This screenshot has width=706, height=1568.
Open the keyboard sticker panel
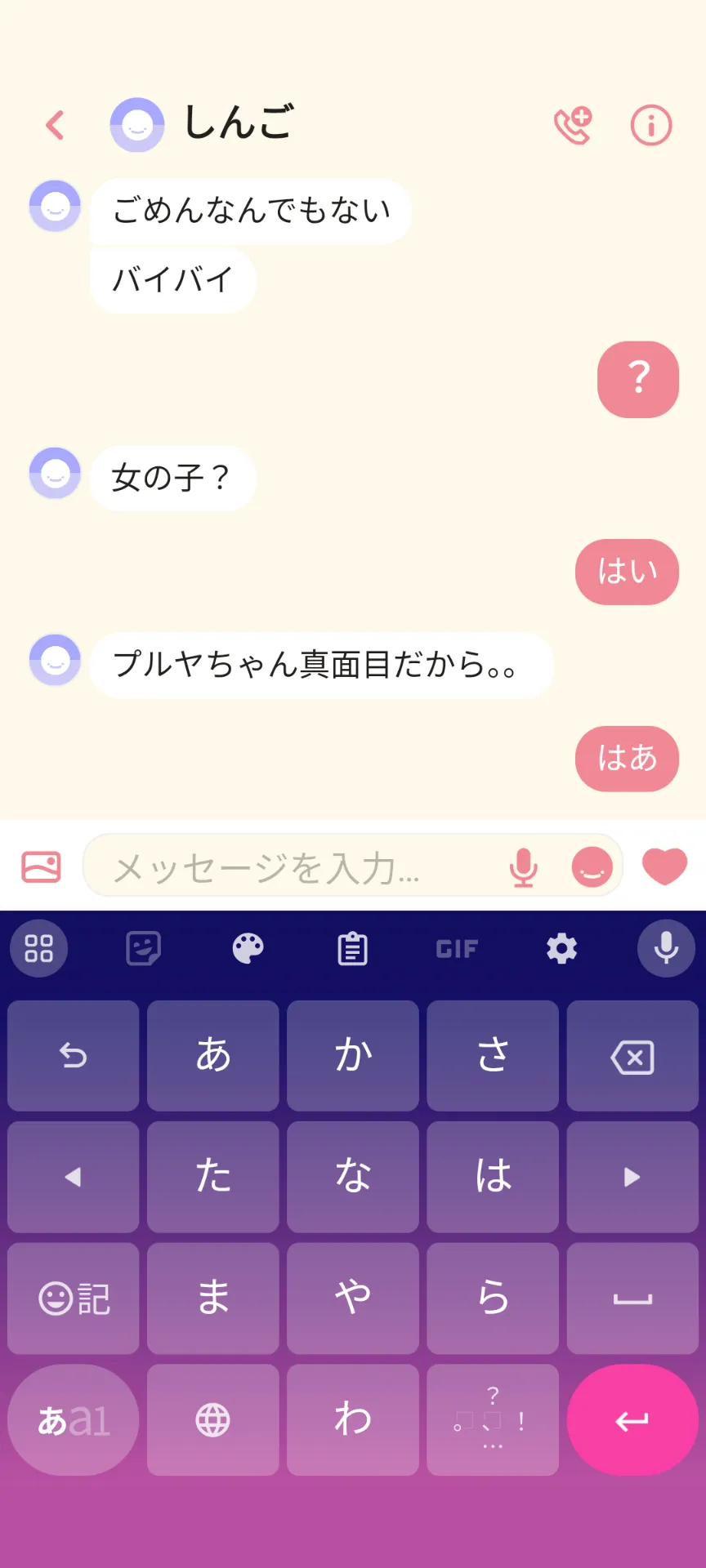click(x=144, y=949)
